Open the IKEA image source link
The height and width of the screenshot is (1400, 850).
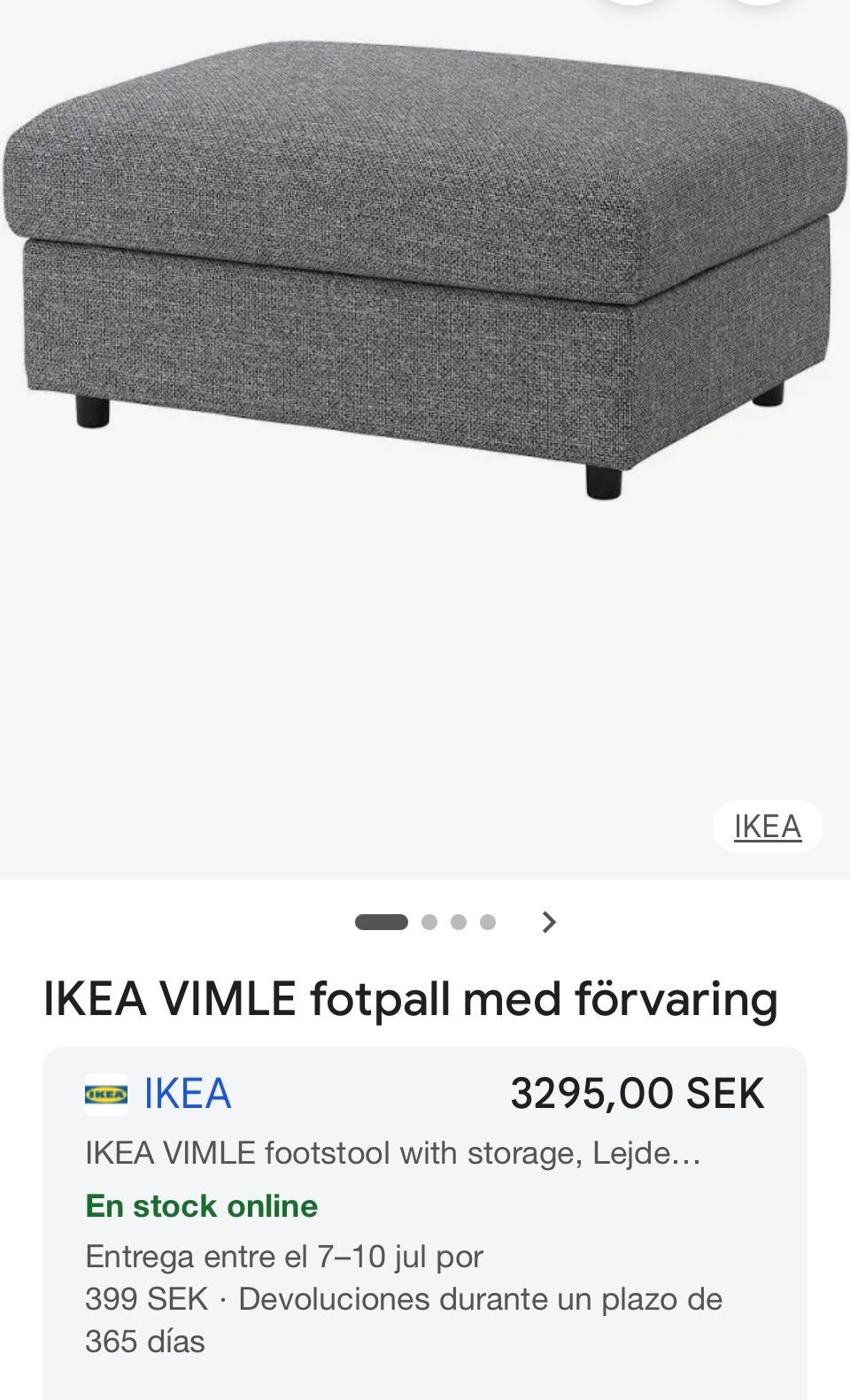coord(768,827)
